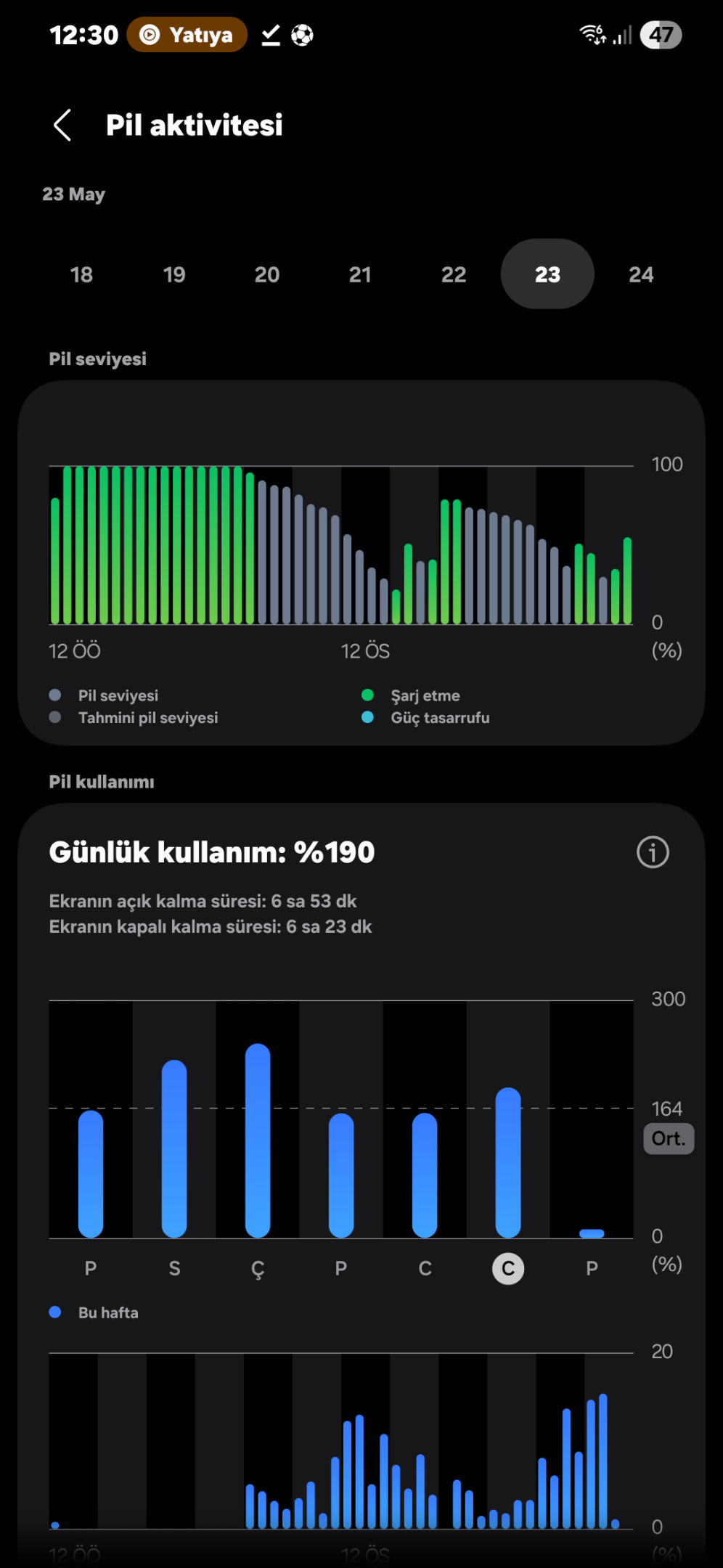Select date 19
The image size is (723, 1568).
[x=174, y=274]
